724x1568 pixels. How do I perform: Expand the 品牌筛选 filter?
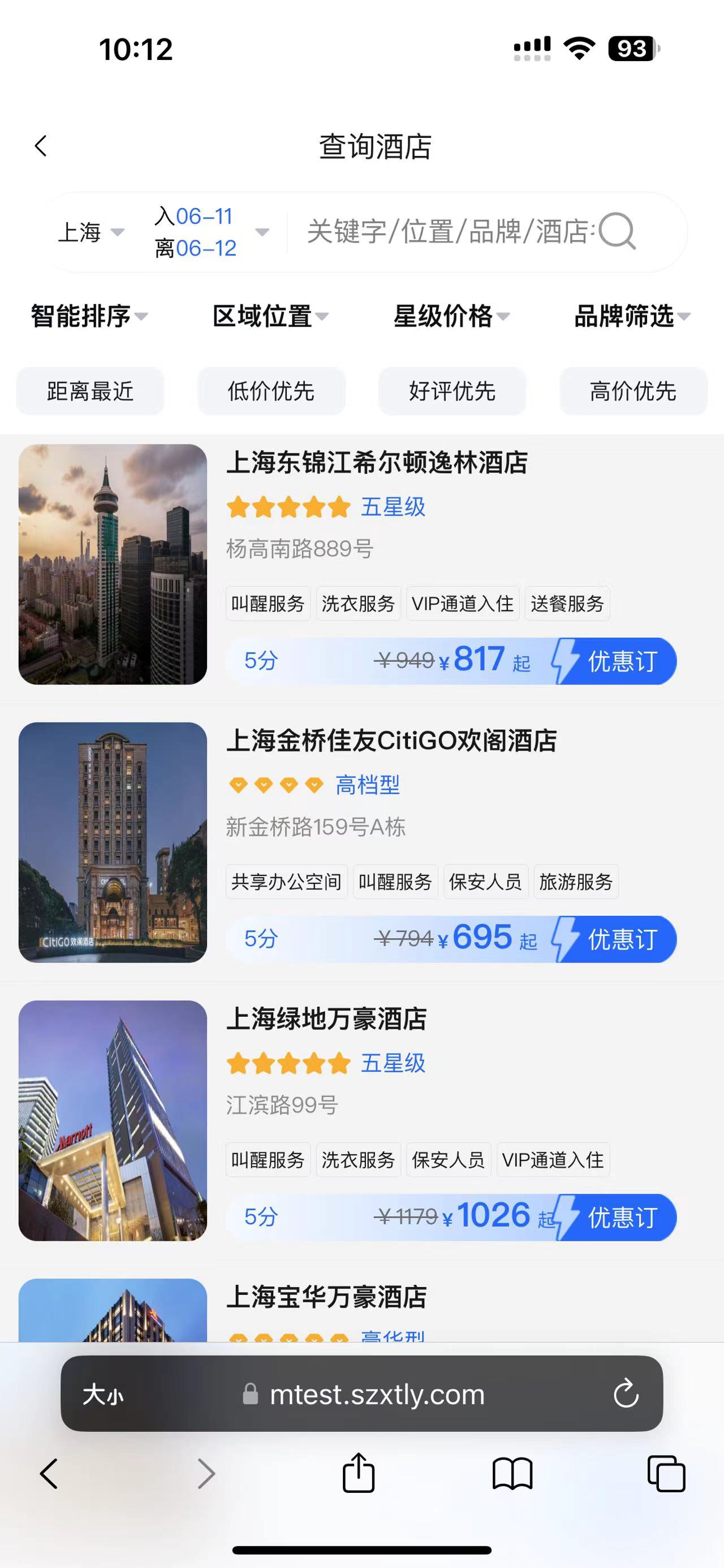pos(632,316)
